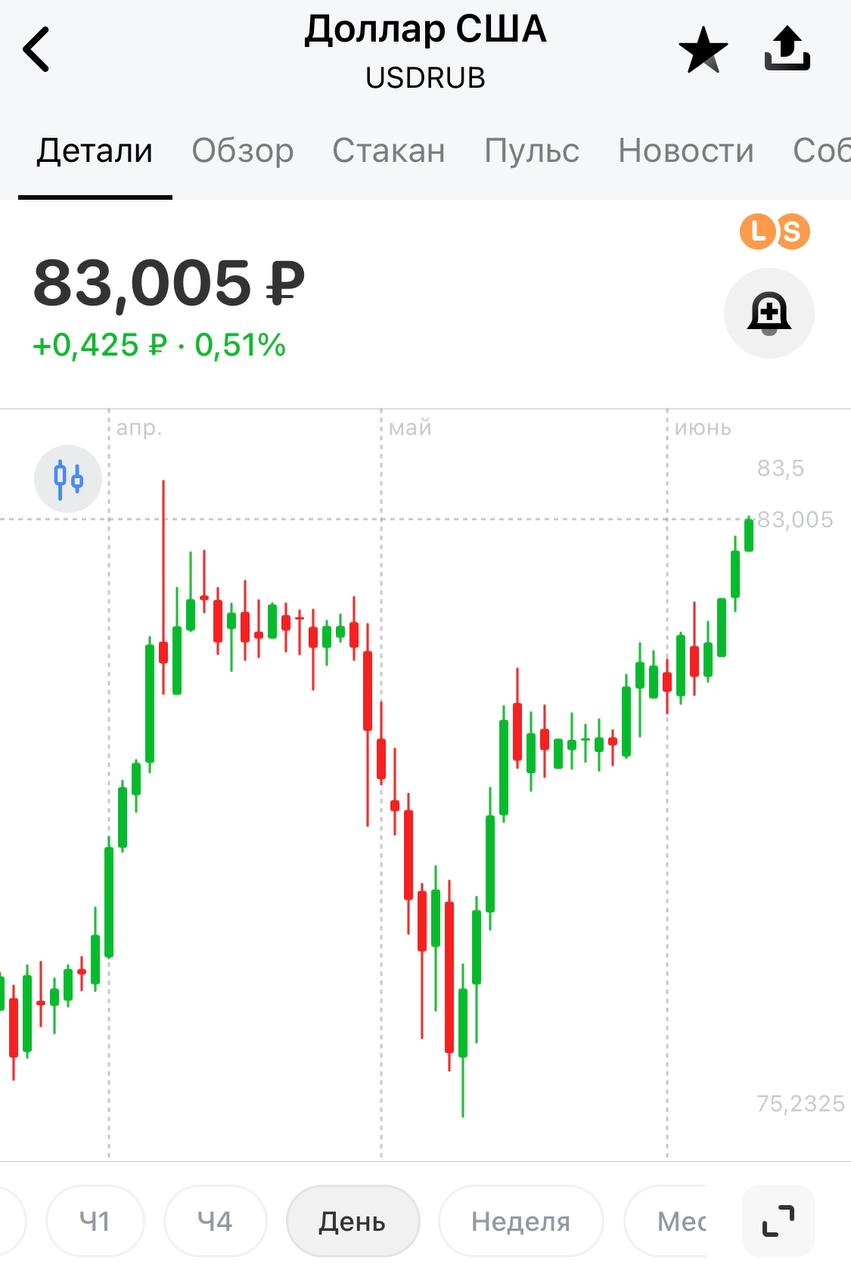Screen dimensions: 851x1280
Task: Go back to the previous screen
Action: pyautogui.click(x=37, y=50)
